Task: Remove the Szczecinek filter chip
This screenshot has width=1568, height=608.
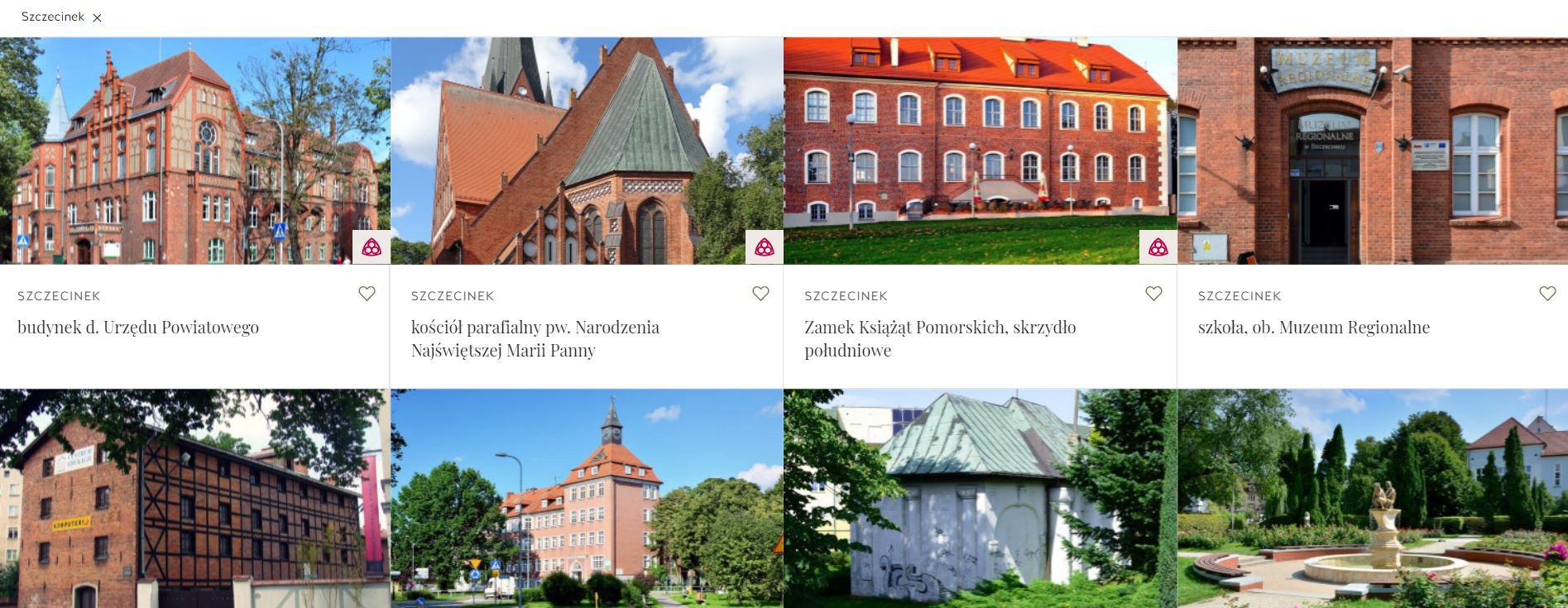Action: click(x=97, y=17)
